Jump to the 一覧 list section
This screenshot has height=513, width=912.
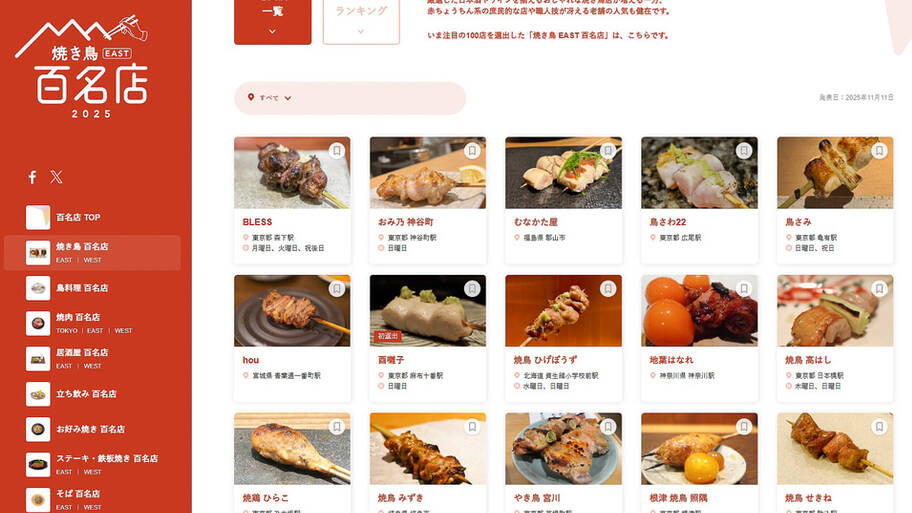coord(272,20)
